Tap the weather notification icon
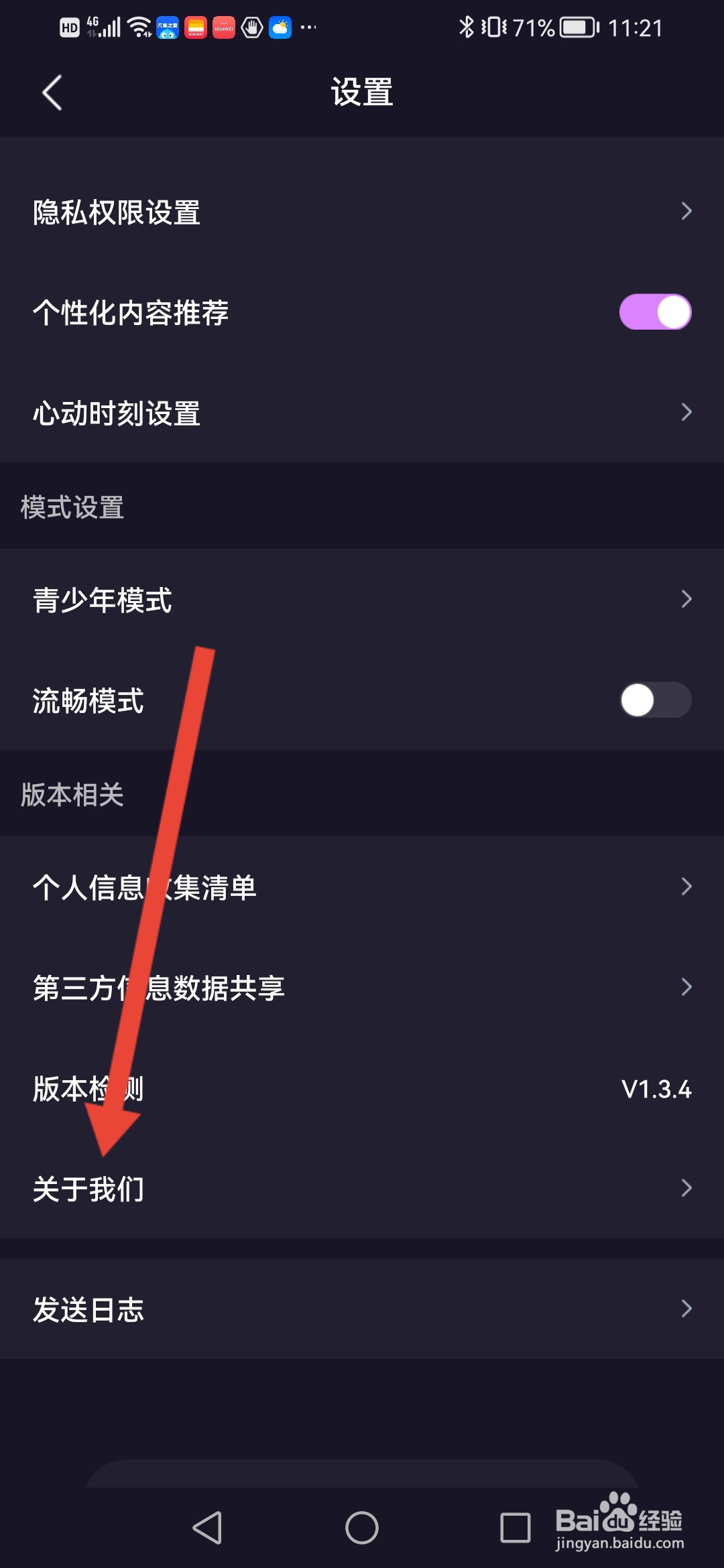 click(280, 27)
